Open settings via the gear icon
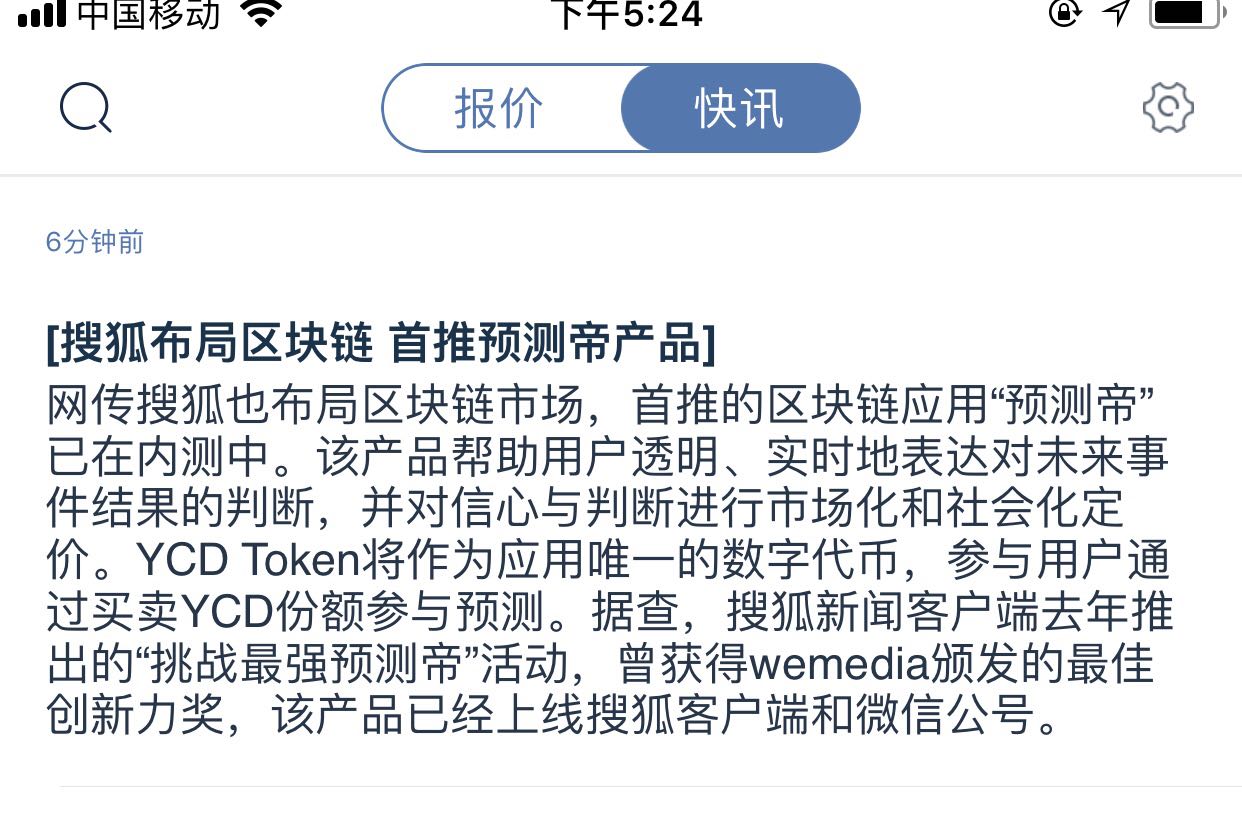 click(1168, 108)
